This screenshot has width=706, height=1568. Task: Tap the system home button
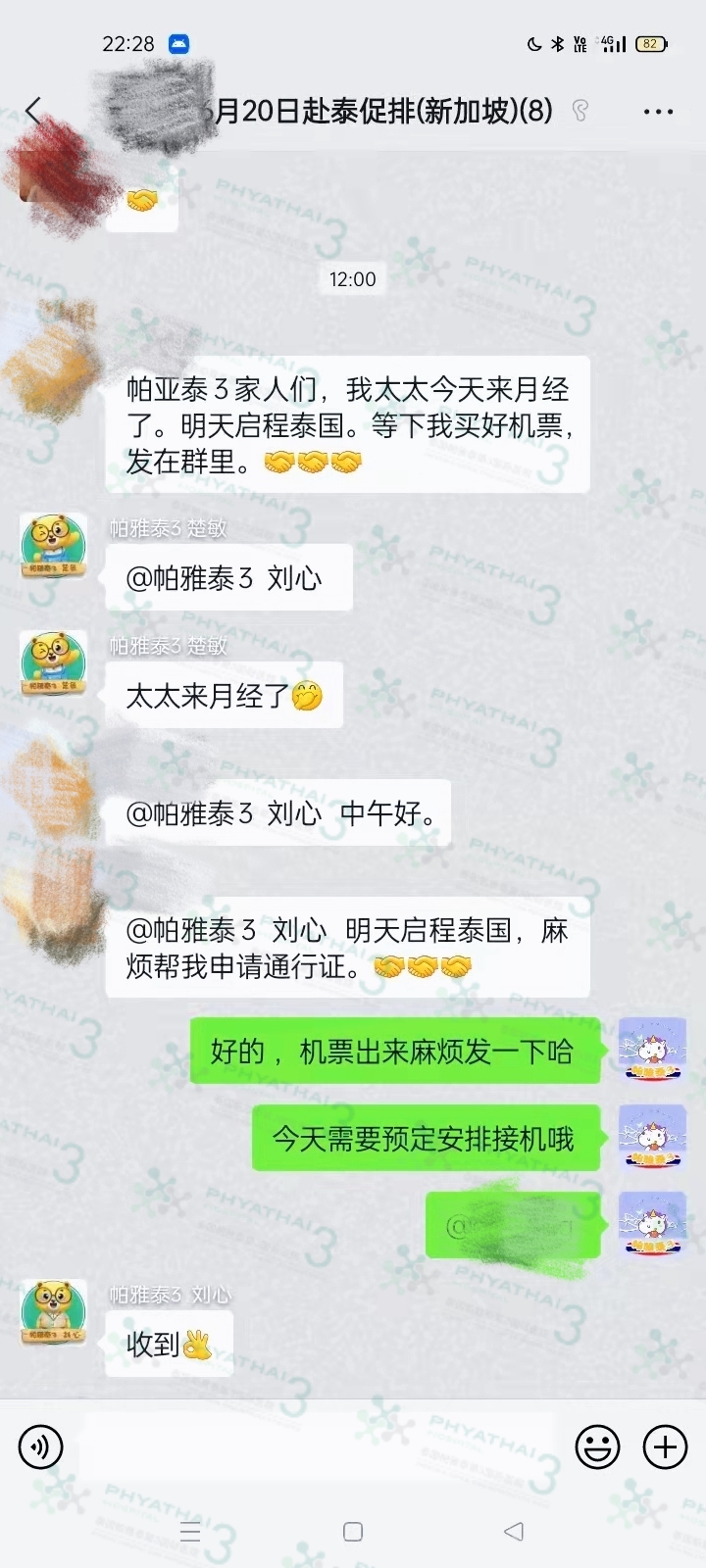(353, 1531)
